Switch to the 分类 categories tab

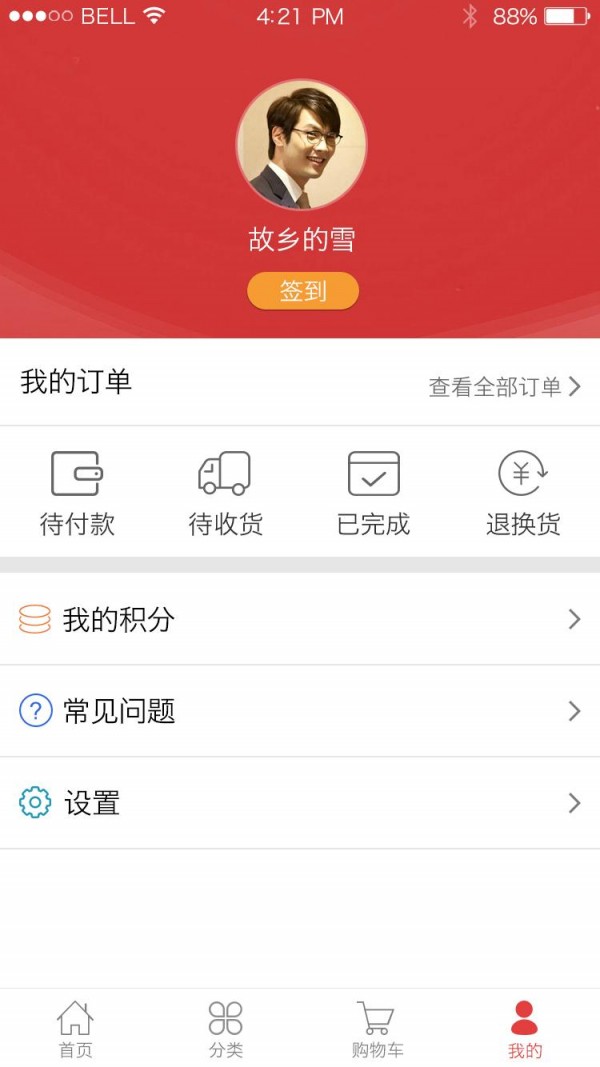[x=225, y=1029]
